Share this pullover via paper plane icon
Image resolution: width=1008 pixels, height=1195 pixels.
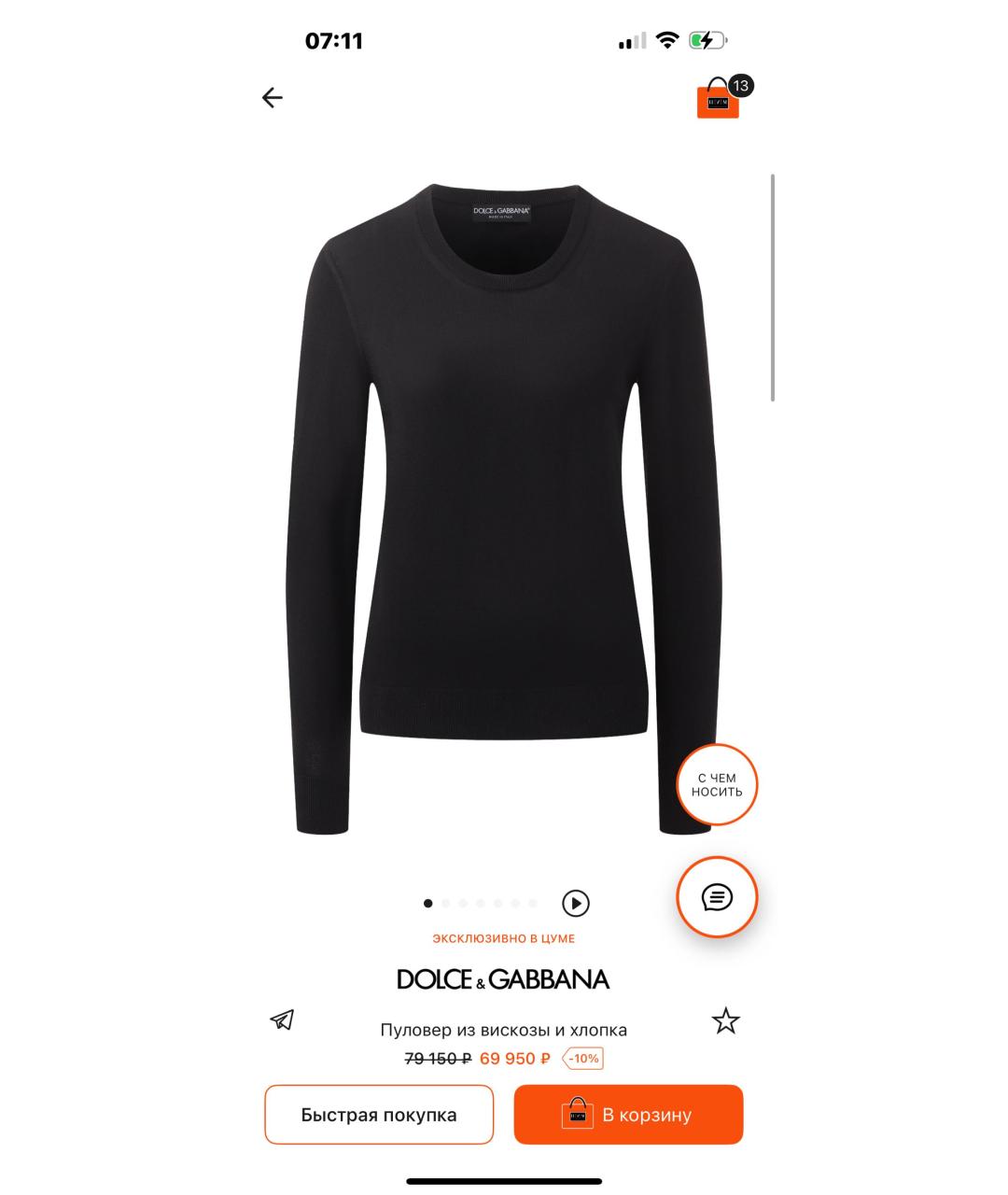(282, 1019)
